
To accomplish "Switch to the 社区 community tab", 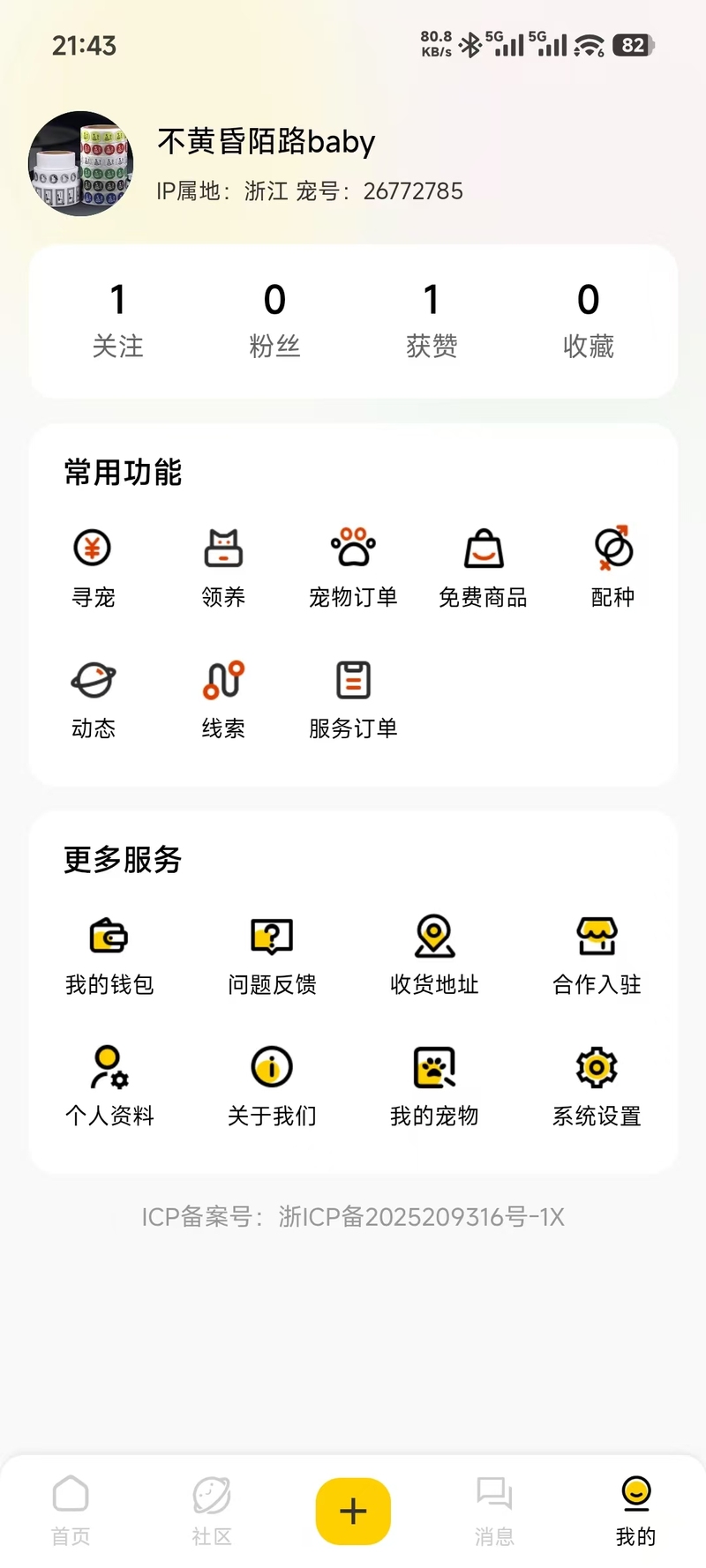I will [212, 1511].
